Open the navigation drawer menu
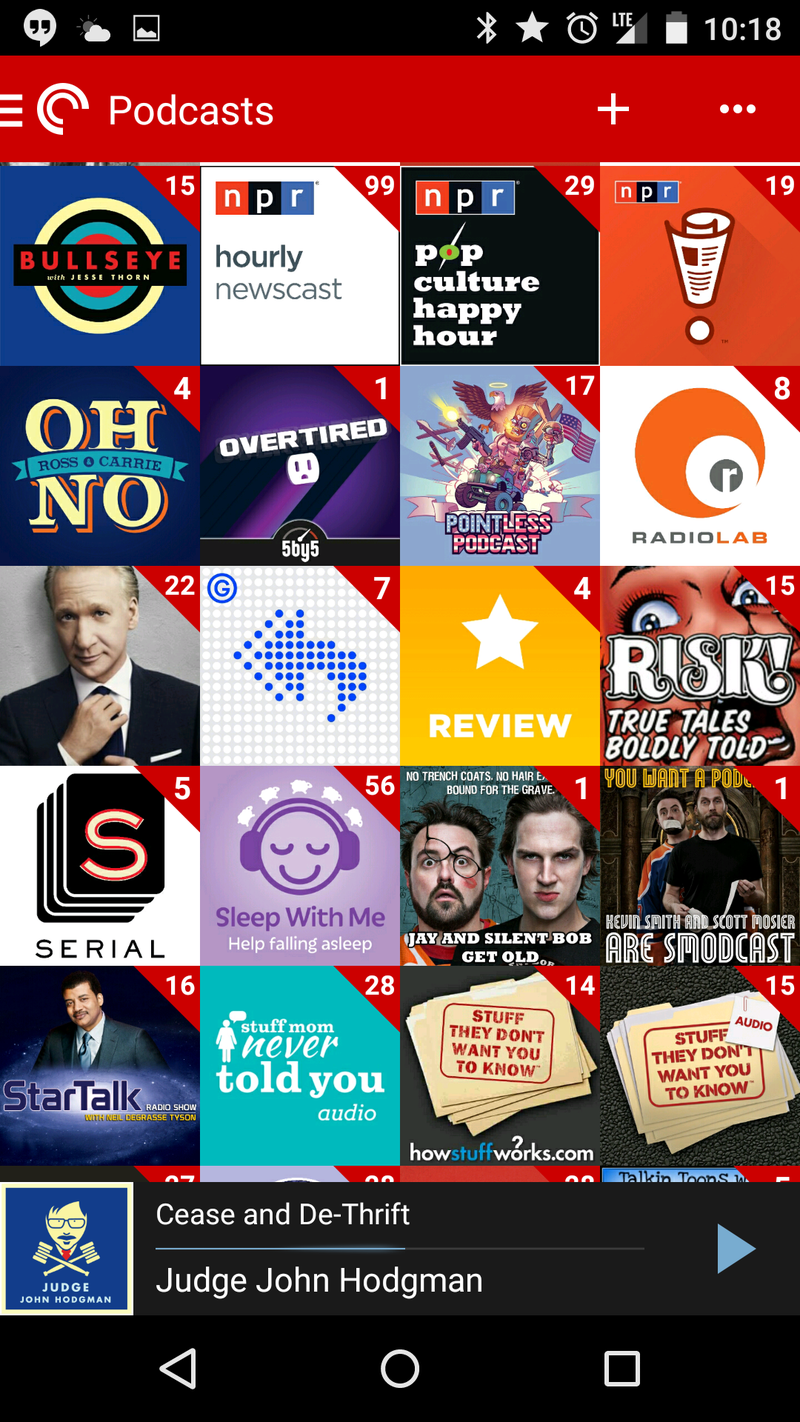Viewport: 800px width, 1422px height. click(x=12, y=110)
